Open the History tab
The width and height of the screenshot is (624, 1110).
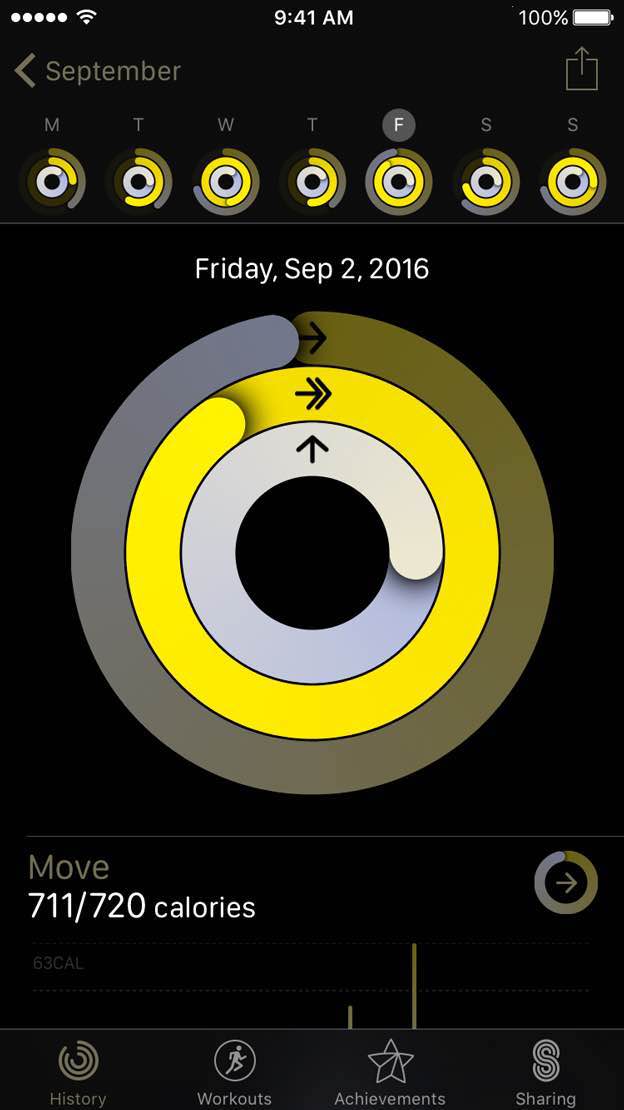tap(78, 1072)
